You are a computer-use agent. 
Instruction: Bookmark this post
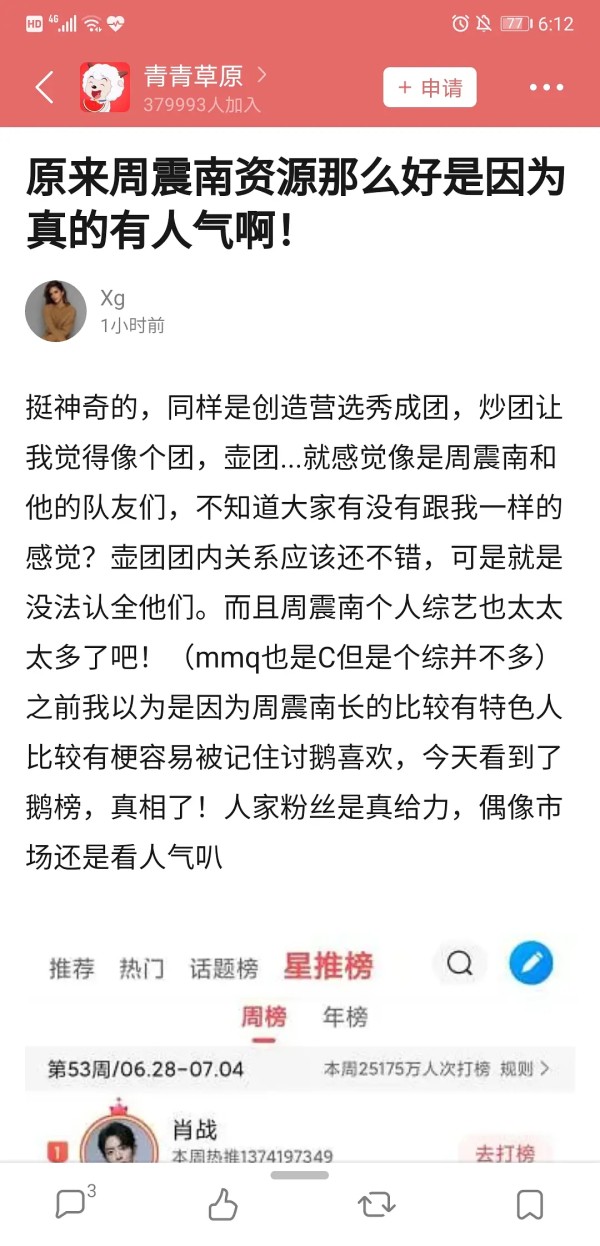point(529,1204)
